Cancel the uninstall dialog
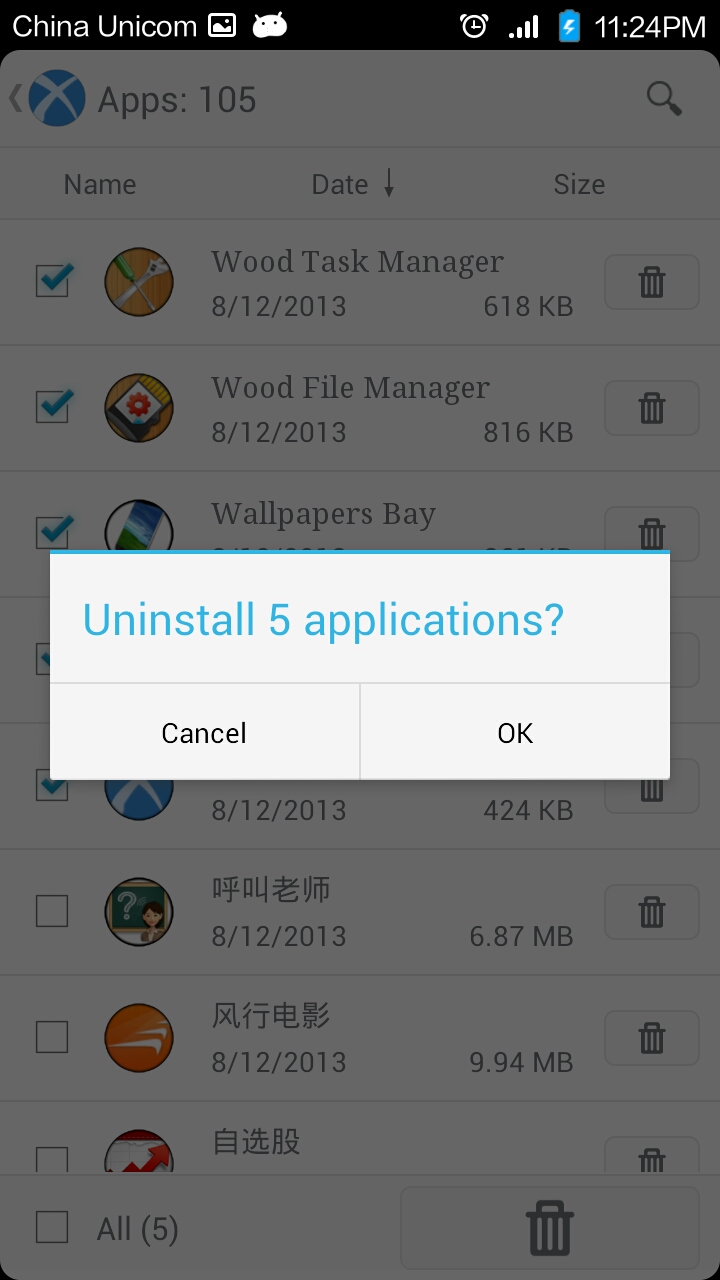The image size is (720, 1280). (x=203, y=732)
